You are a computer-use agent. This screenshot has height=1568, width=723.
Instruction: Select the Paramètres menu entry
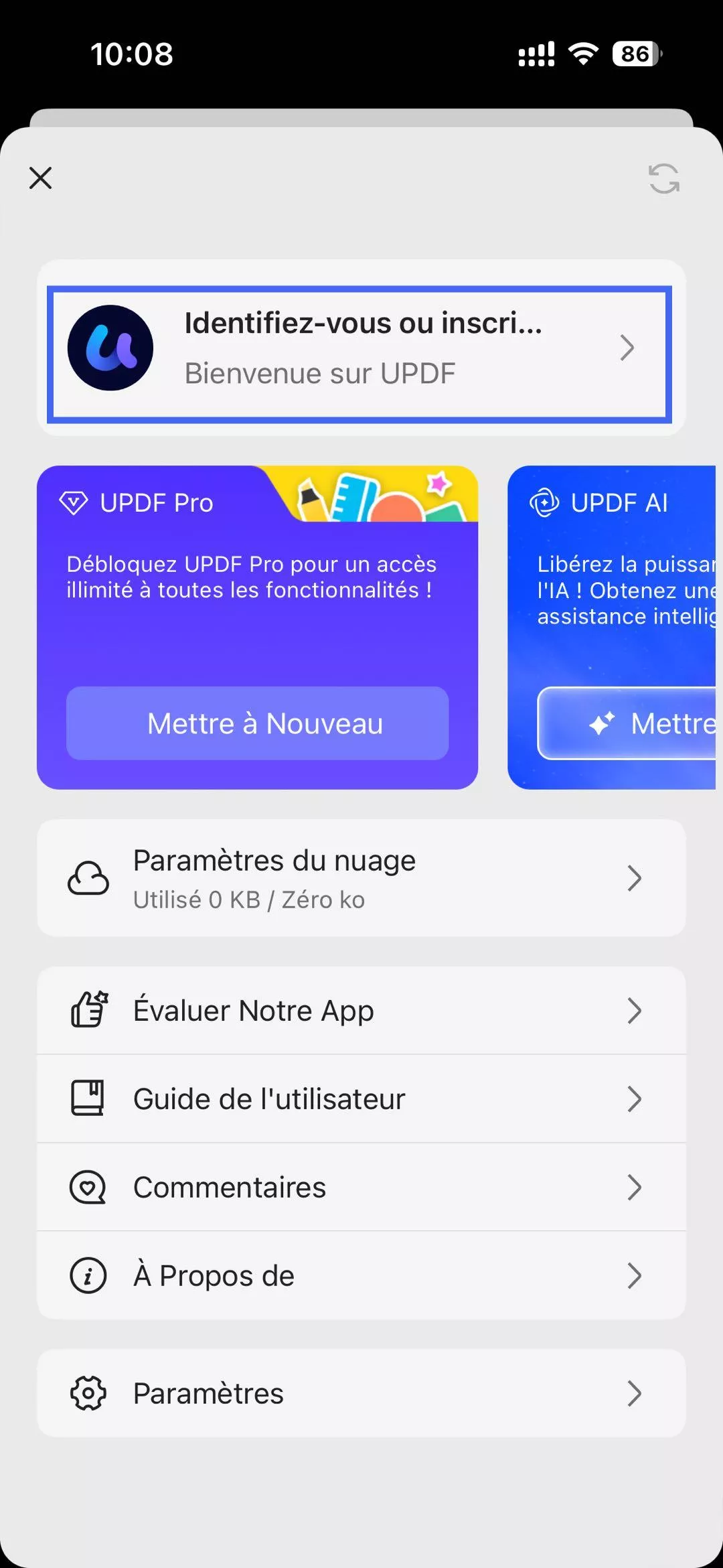(361, 1393)
